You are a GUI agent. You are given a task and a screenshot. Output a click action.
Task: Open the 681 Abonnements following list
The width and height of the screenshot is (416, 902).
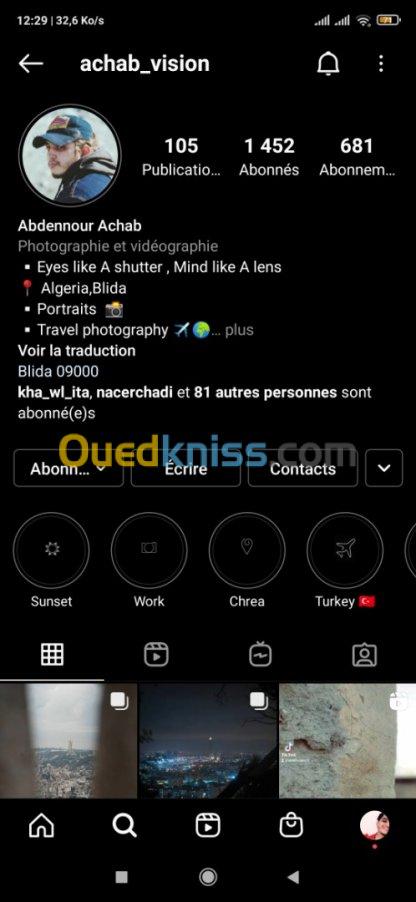pos(357,156)
